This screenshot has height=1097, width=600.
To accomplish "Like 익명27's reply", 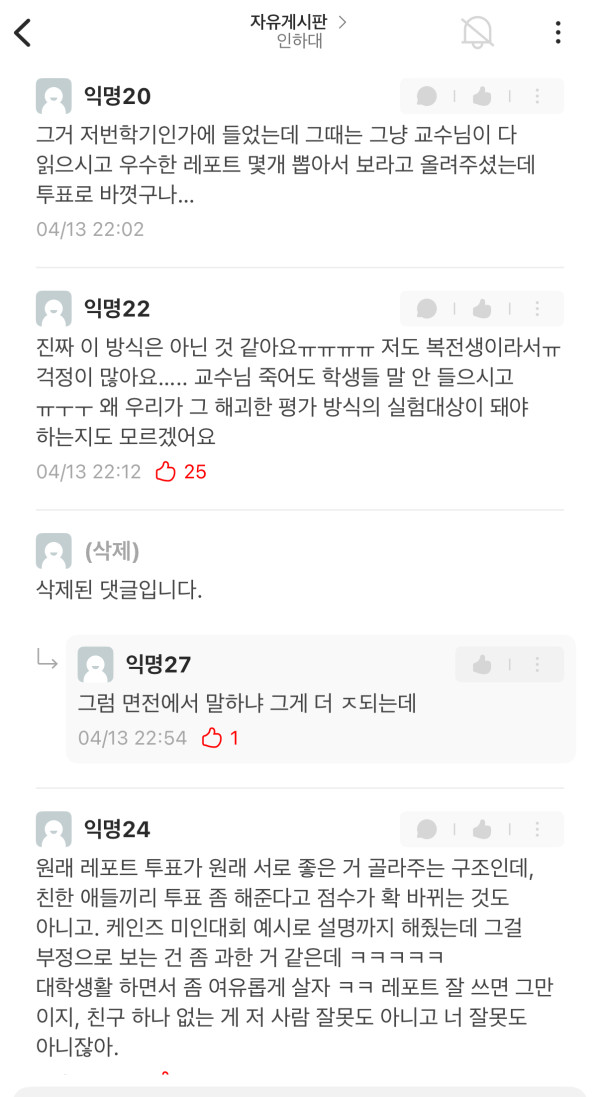I will click(x=482, y=665).
